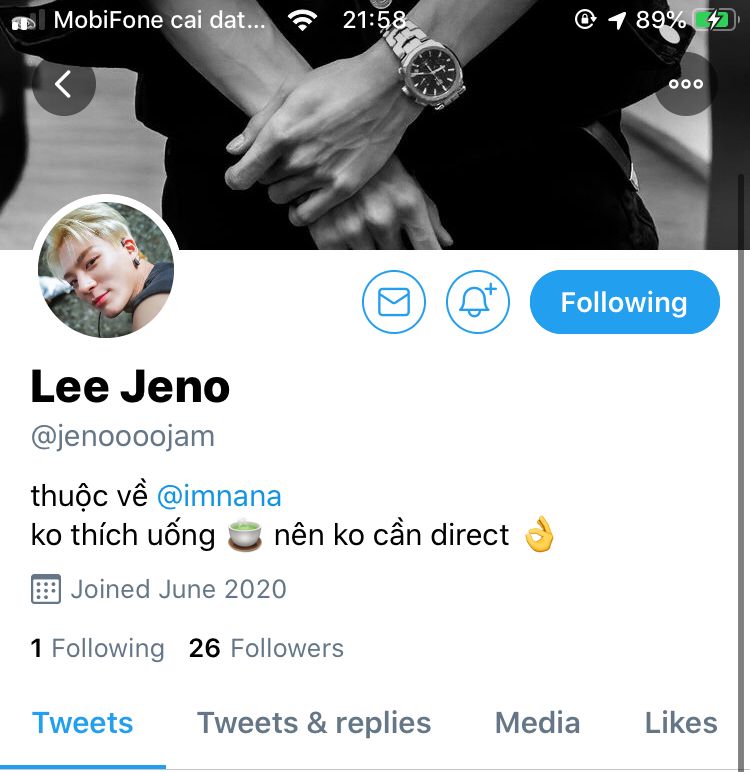Viewport: 750px width, 772px height.
Task: Select the Tweets tab
Action: [82, 723]
